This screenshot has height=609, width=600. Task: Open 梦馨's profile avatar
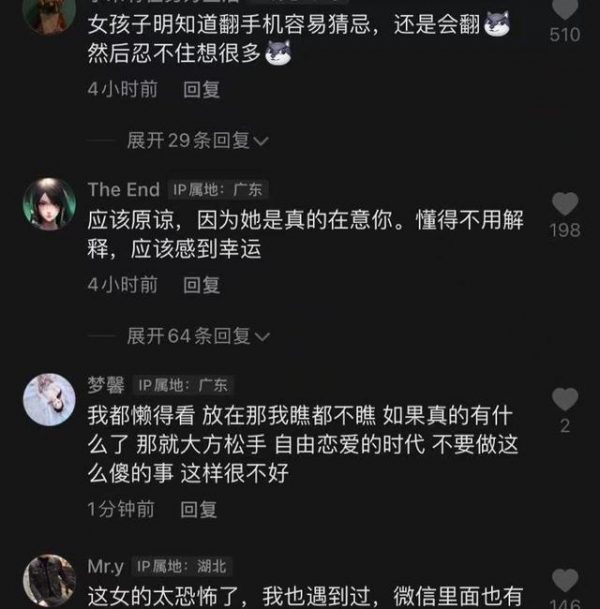(x=49, y=399)
